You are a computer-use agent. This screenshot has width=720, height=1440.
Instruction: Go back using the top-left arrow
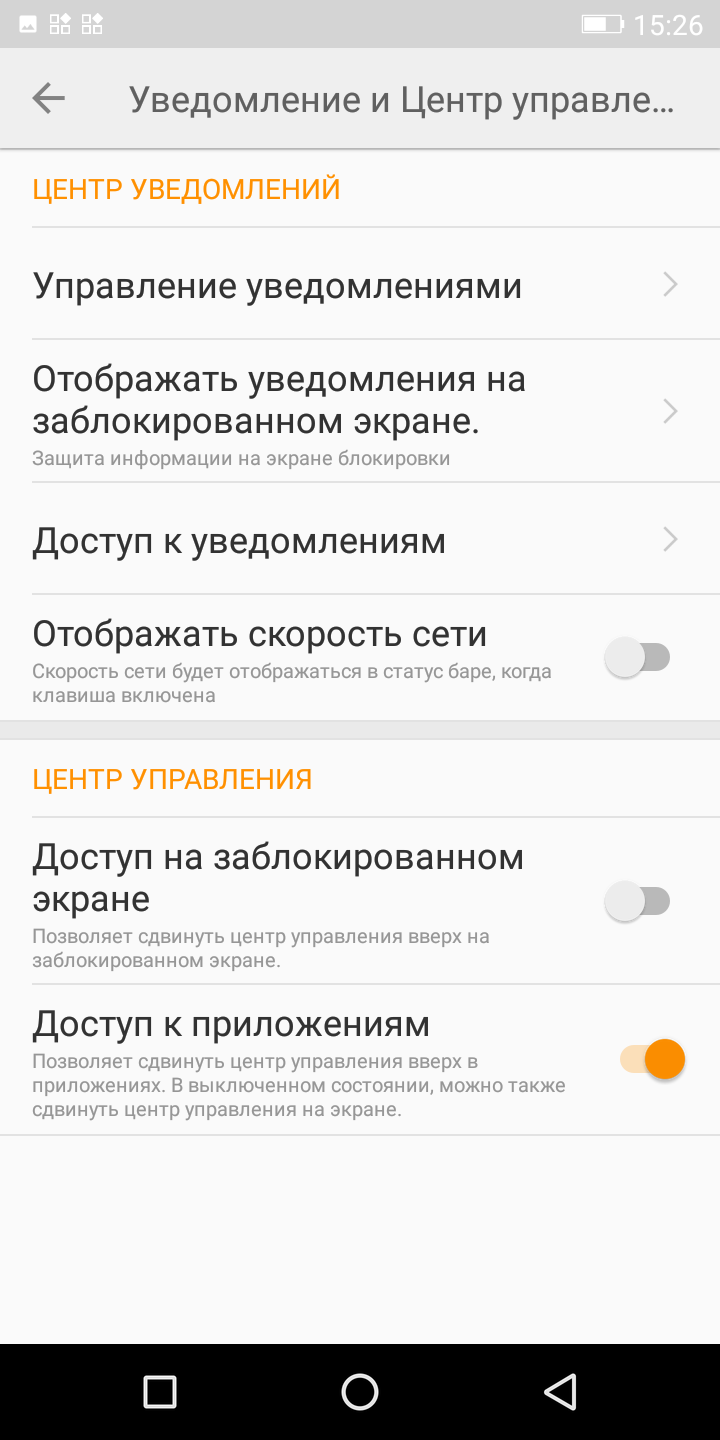click(48, 98)
